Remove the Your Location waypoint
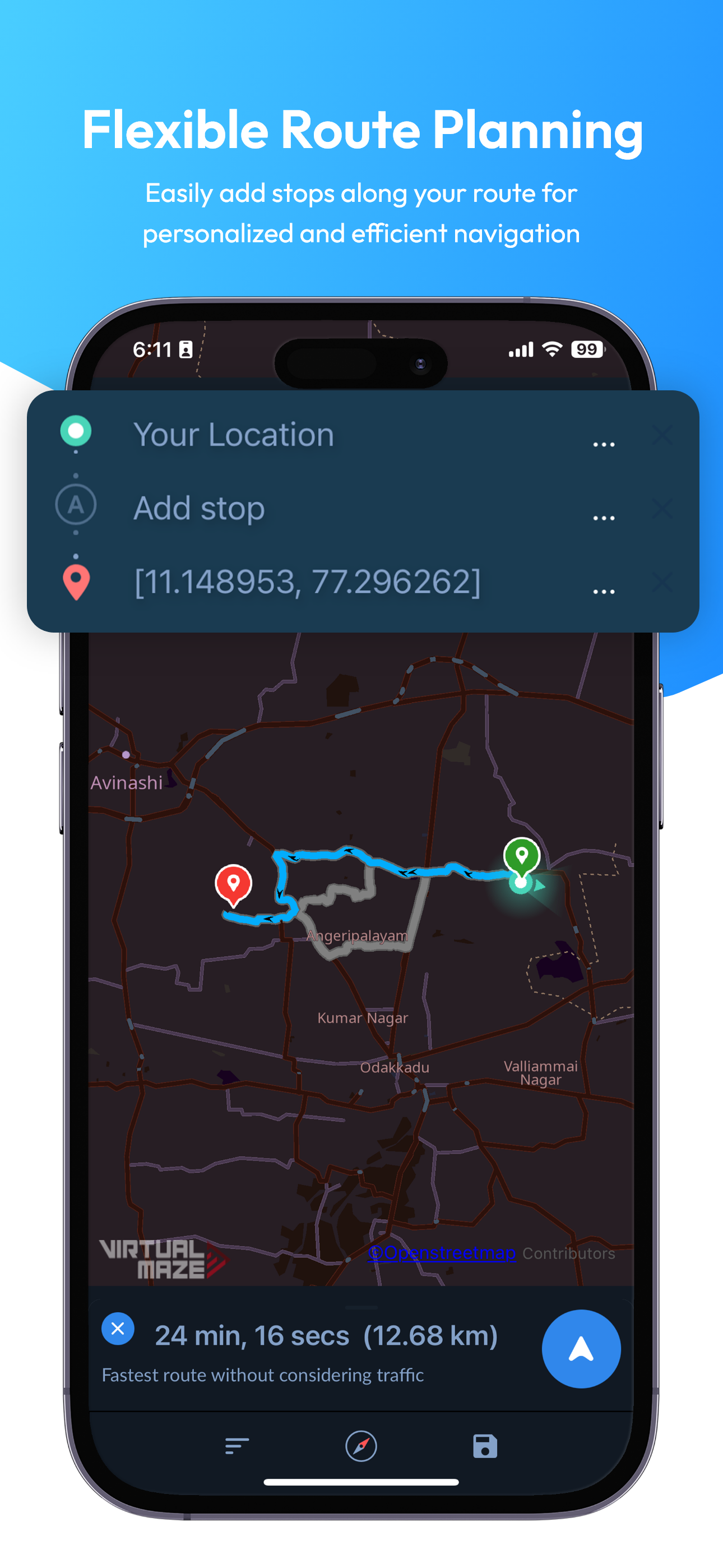Image resolution: width=723 pixels, height=1568 pixels. [662, 435]
